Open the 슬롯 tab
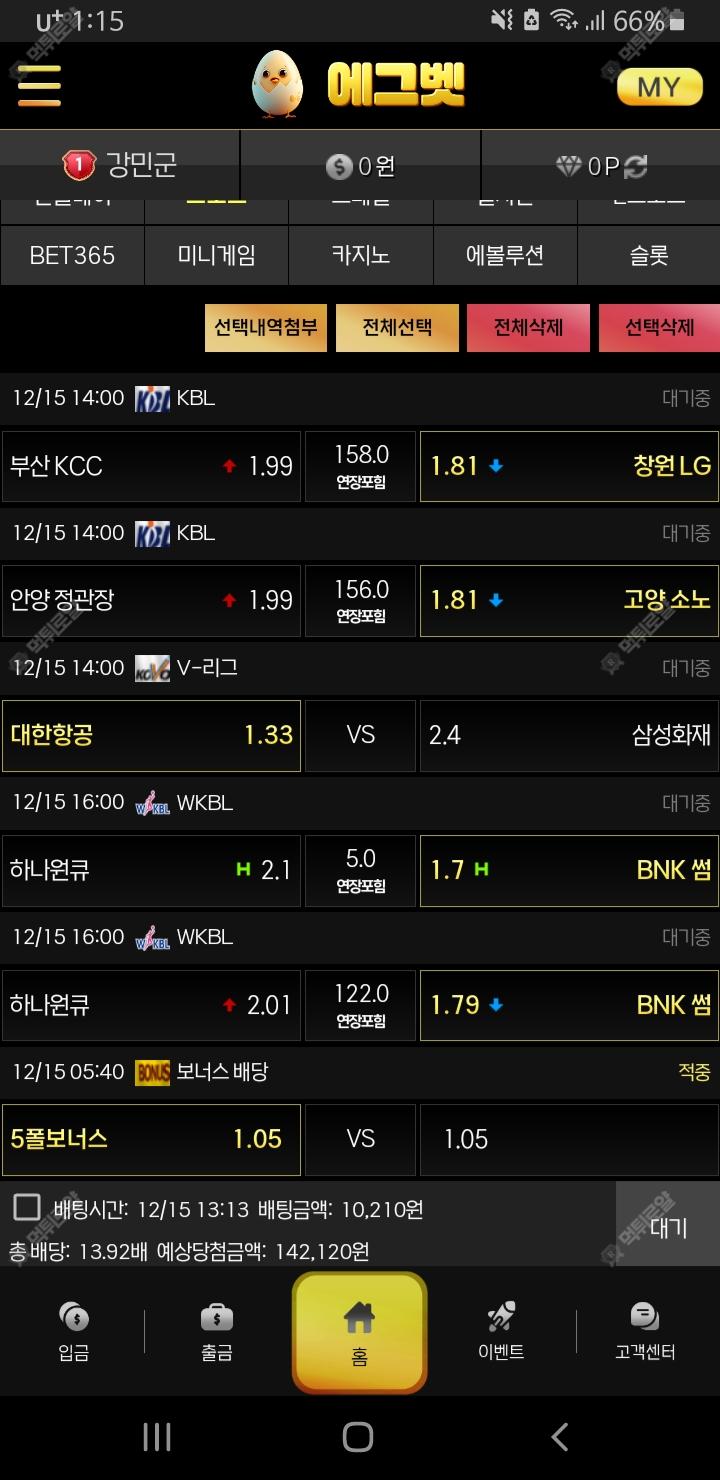 coord(648,255)
